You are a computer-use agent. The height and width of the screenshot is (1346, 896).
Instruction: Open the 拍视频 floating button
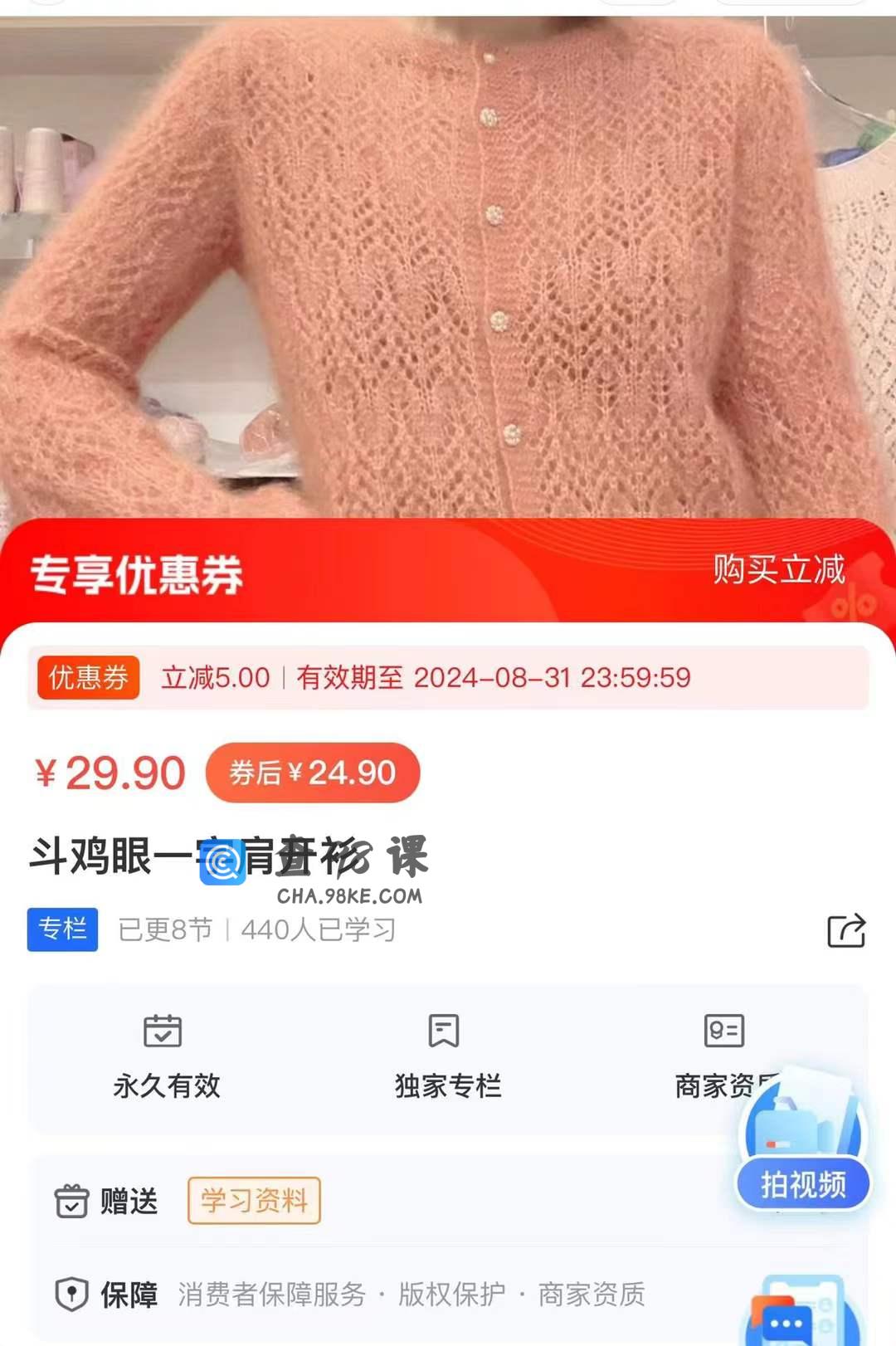[802, 1183]
